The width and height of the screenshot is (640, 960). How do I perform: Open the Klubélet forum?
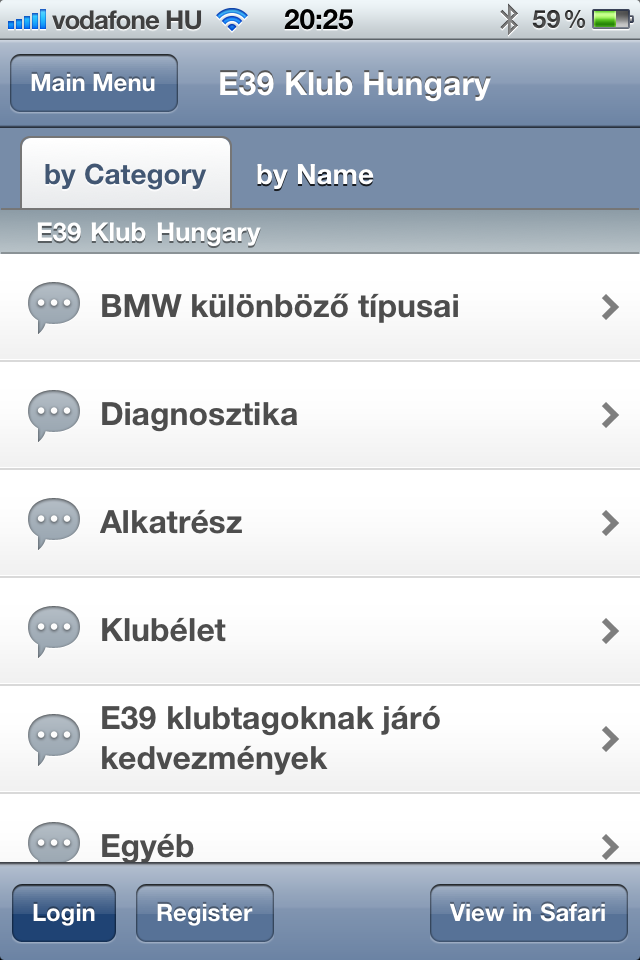coord(320,631)
